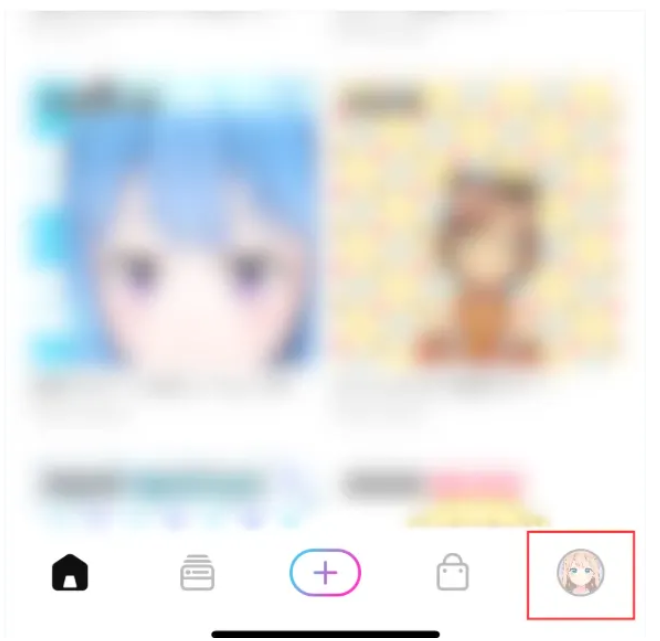Tap the plus create button
The image size is (660, 641).
(325, 573)
